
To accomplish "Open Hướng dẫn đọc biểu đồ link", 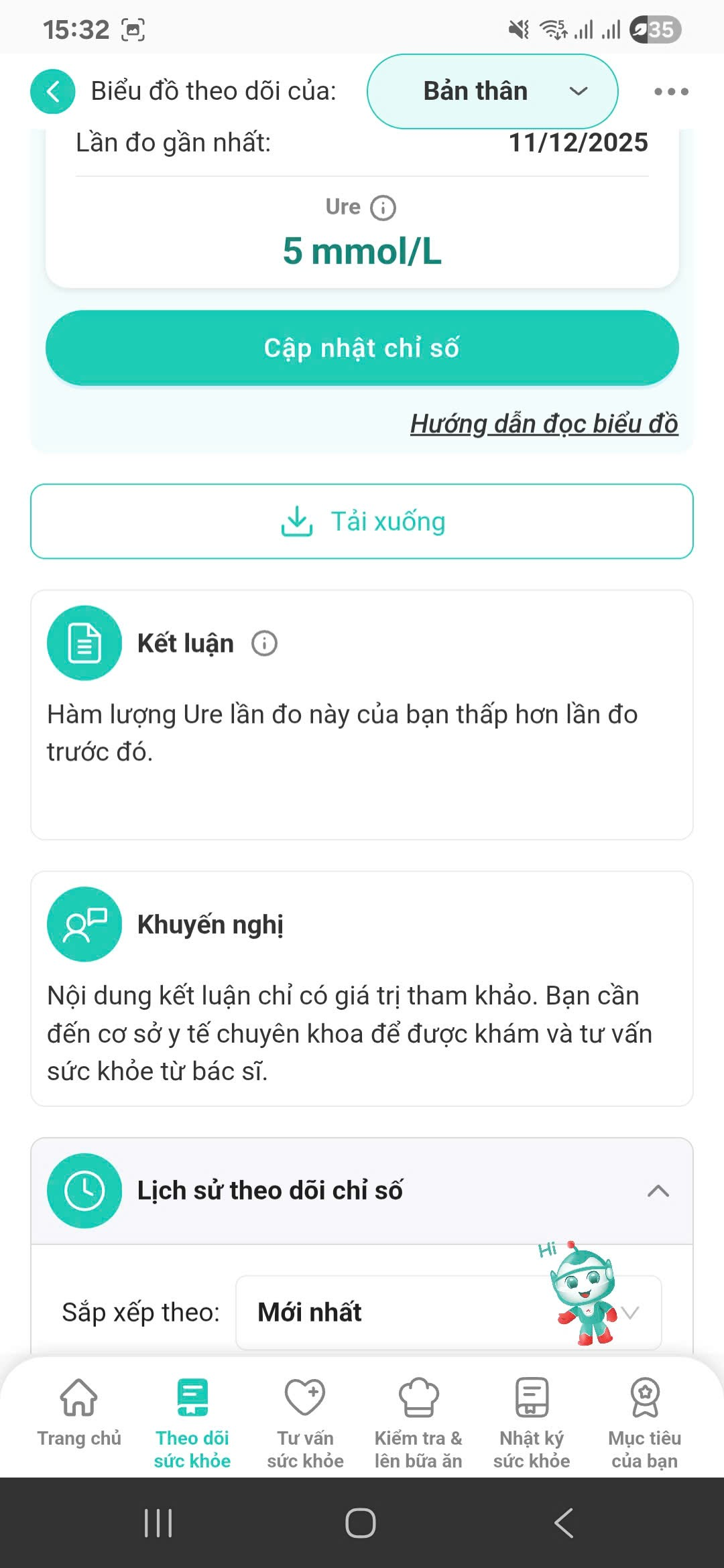I will tap(544, 424).
